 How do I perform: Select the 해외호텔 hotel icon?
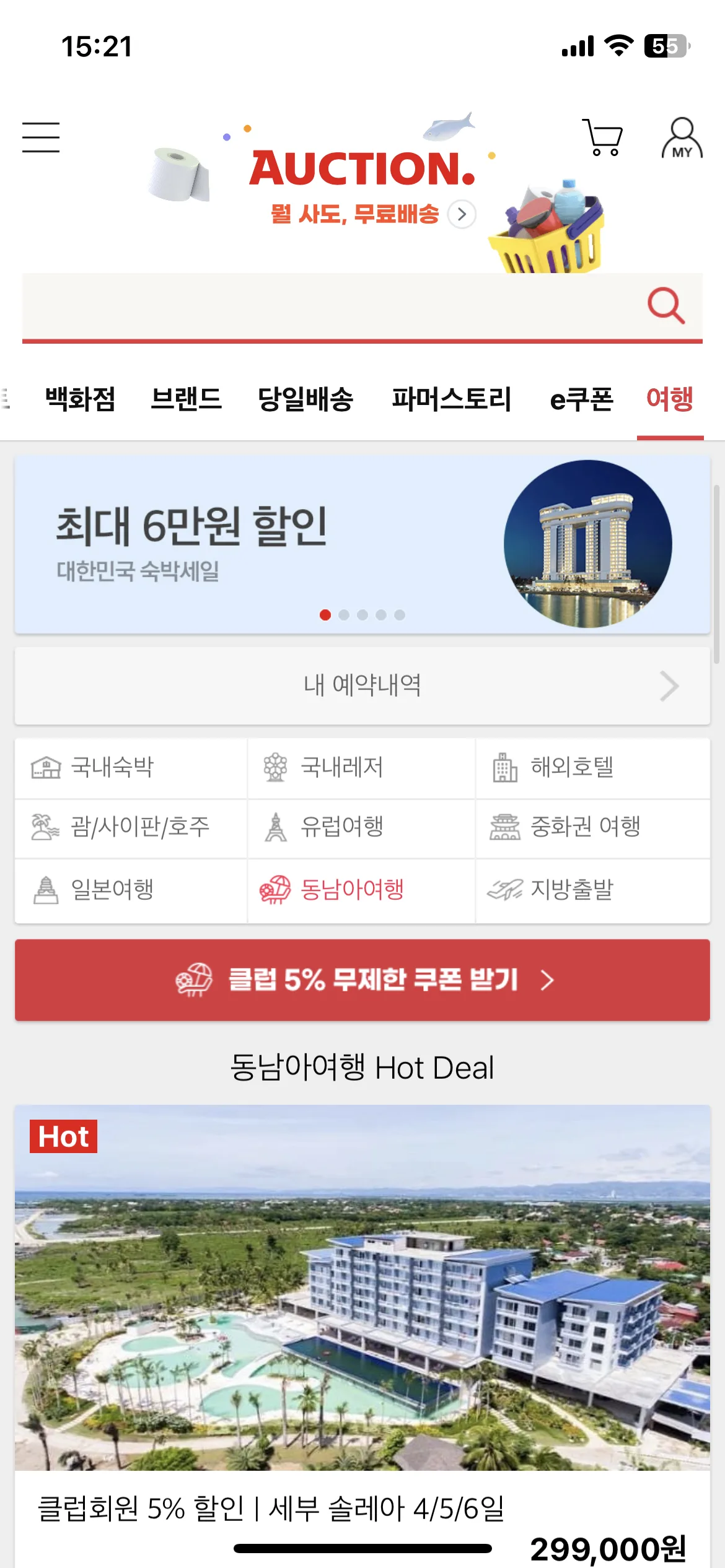(x=506, y=768)
